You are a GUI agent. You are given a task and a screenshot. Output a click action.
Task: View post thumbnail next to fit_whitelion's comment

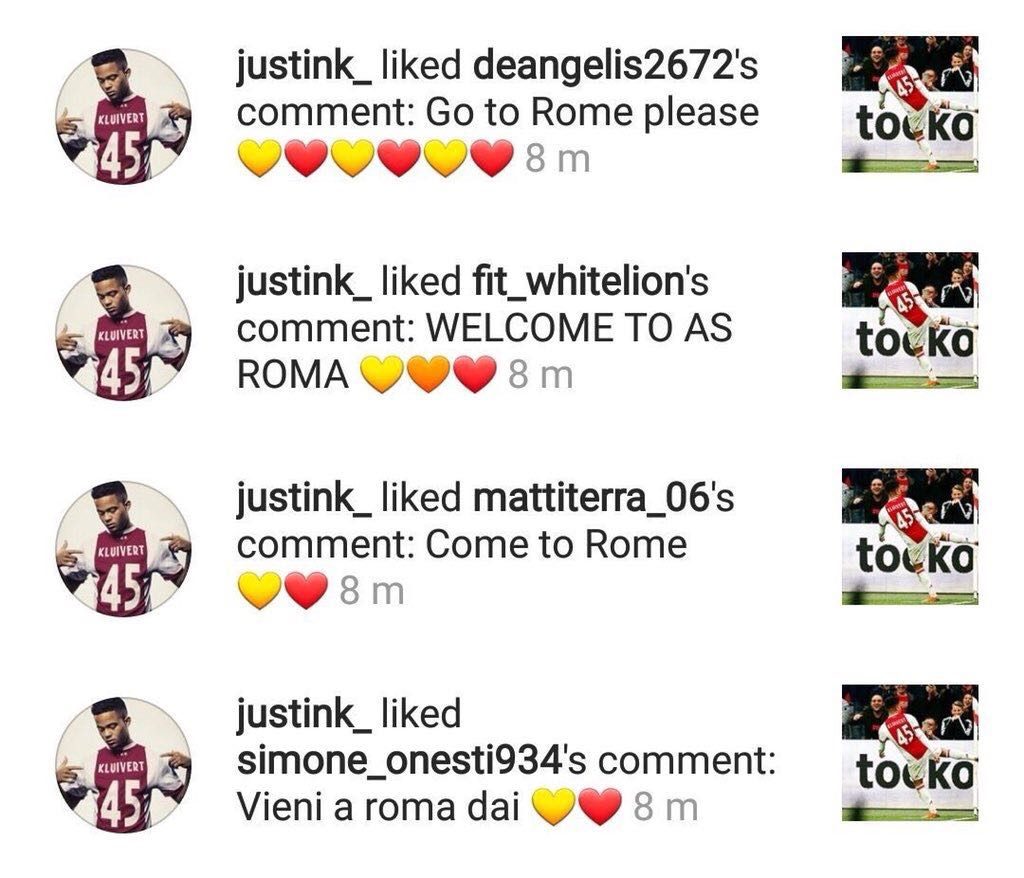coord(908,320)
